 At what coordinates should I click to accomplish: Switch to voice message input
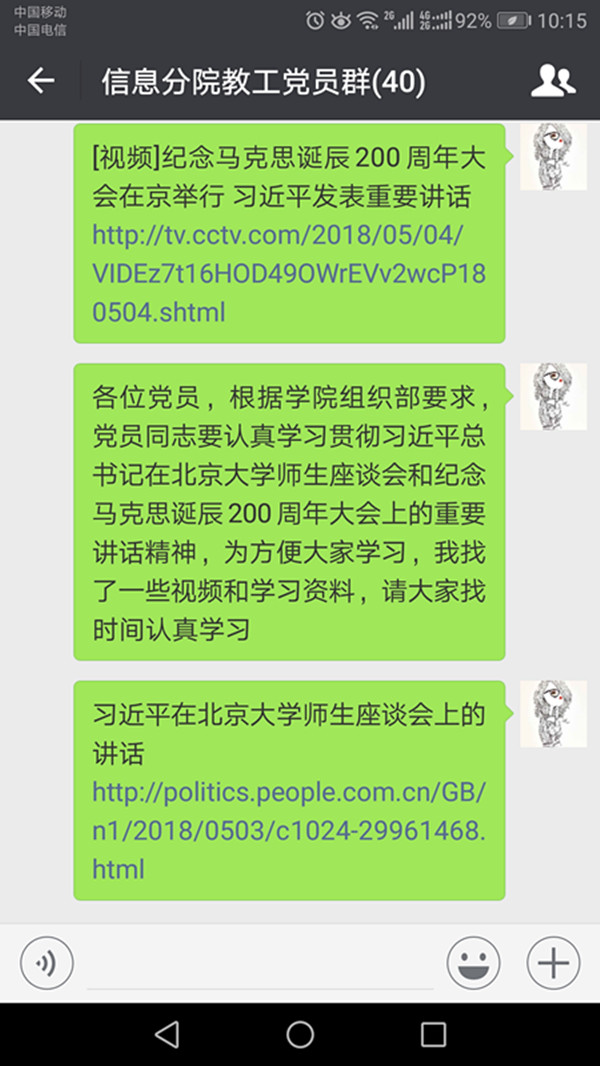[47, 963]
